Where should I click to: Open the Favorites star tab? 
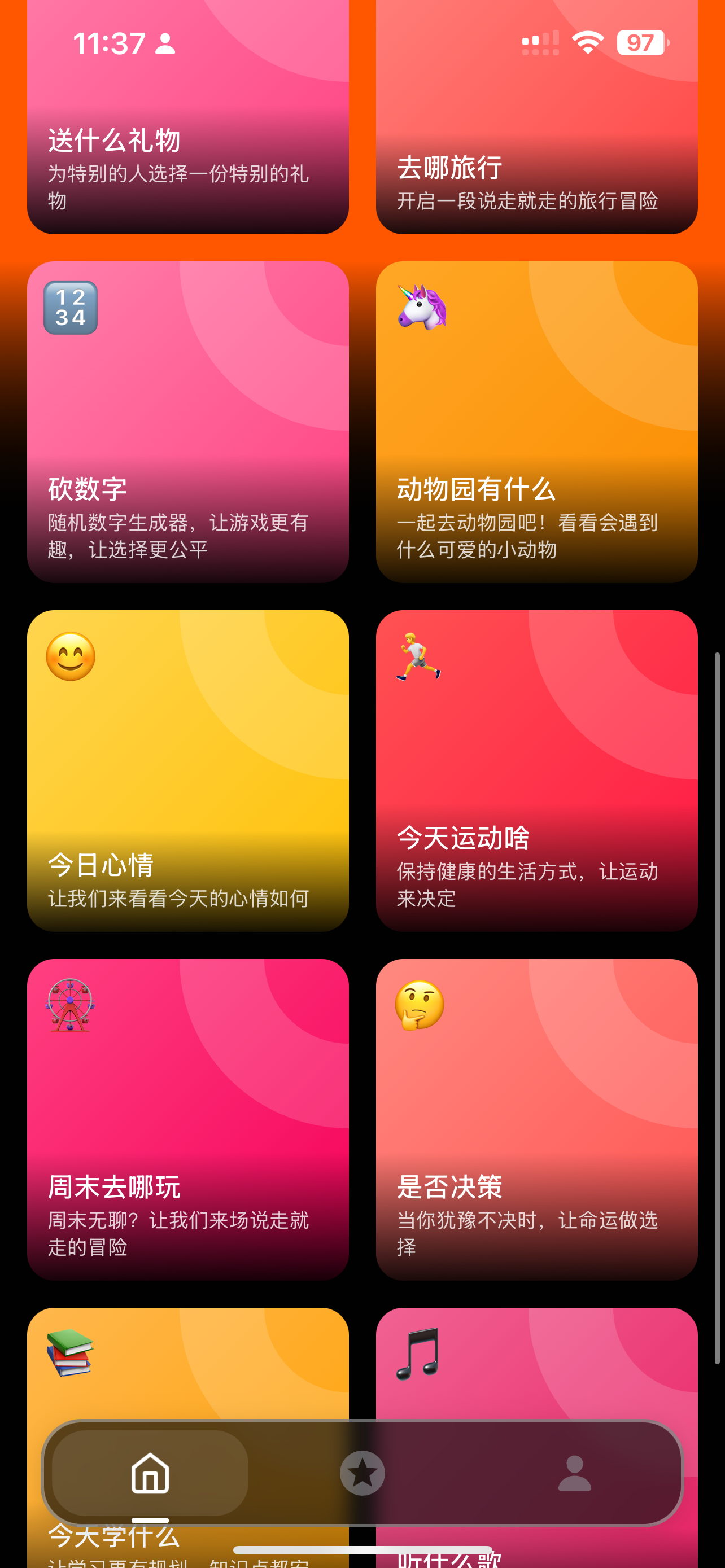pos(362,1474)
